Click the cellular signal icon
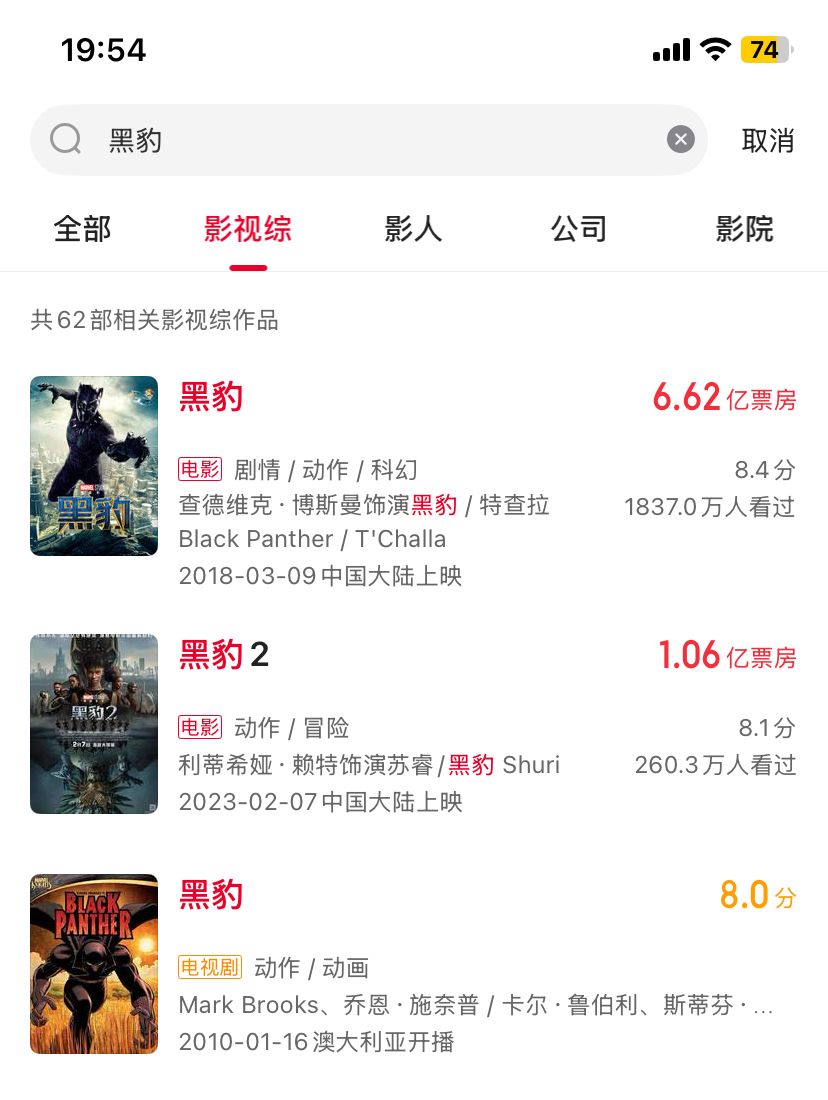Screen dimensions: 828x1100 click(669, 49)
